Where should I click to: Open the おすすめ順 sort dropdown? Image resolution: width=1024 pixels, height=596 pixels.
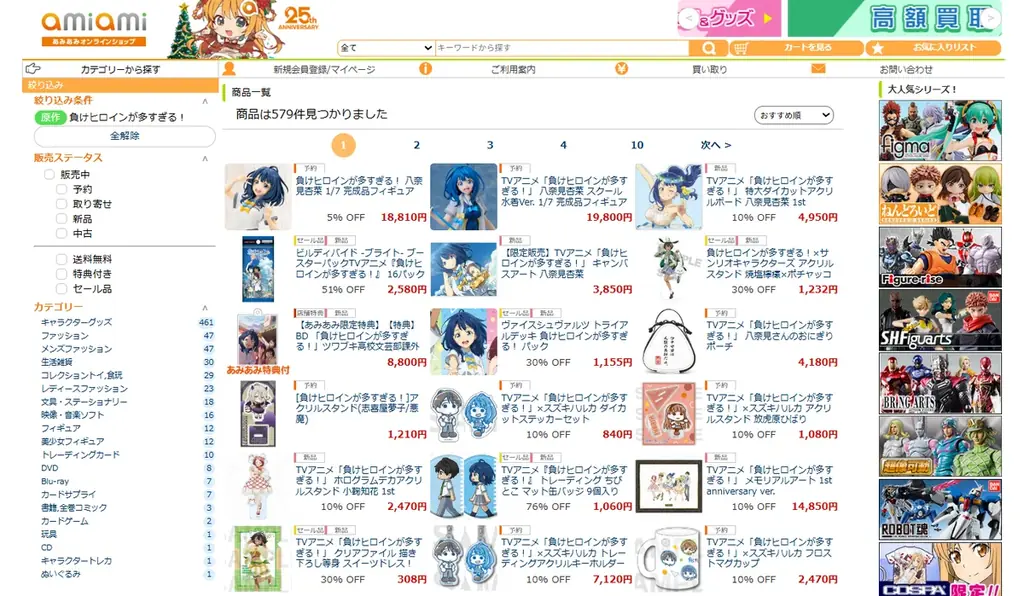click(x=794, y=116)
